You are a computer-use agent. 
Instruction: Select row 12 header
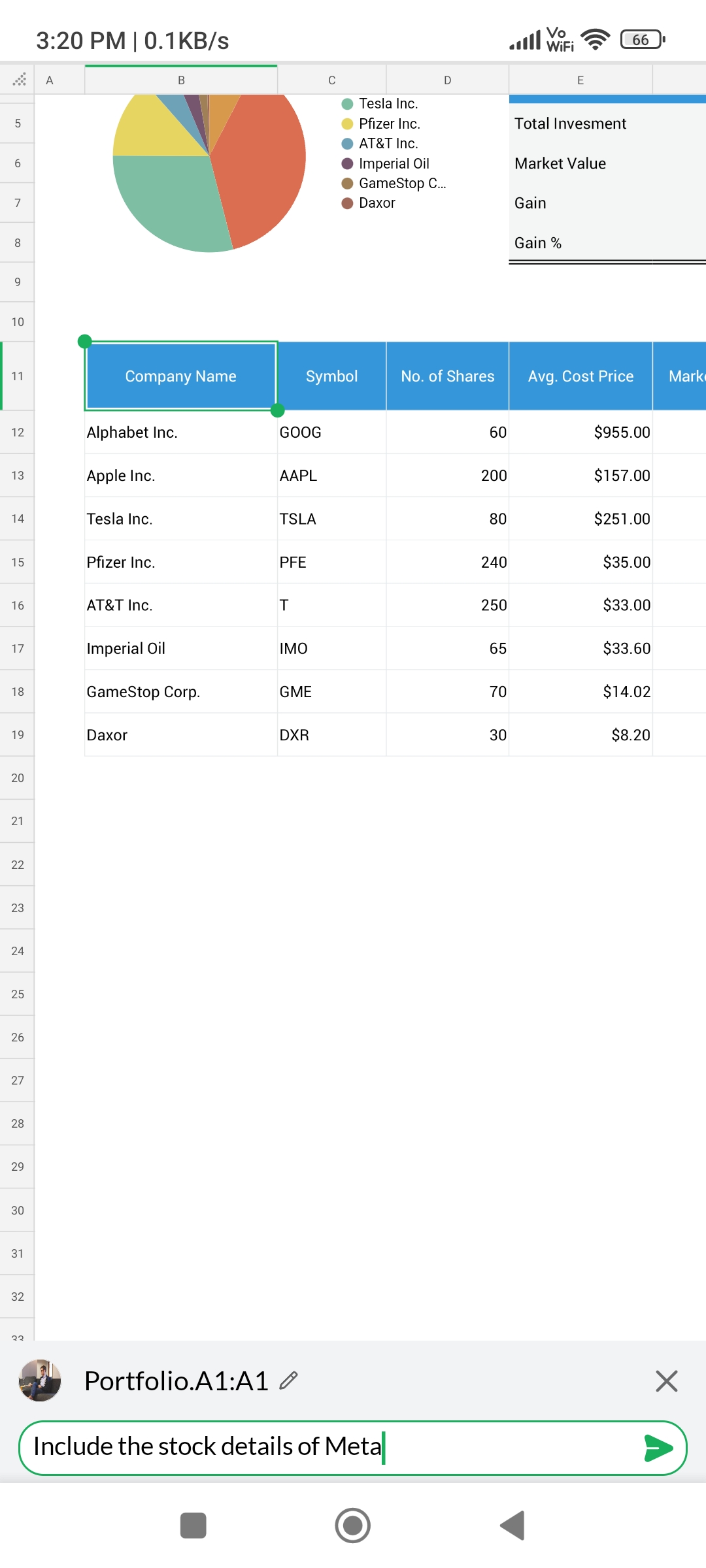coord(18,433)
